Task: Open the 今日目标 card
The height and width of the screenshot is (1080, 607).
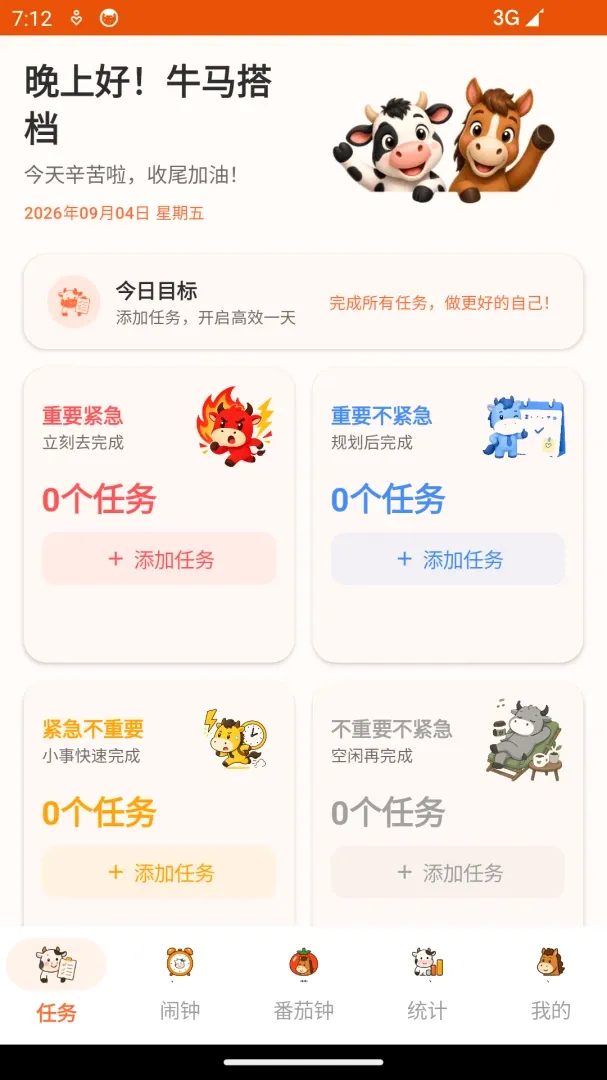Action: point(303,302)
